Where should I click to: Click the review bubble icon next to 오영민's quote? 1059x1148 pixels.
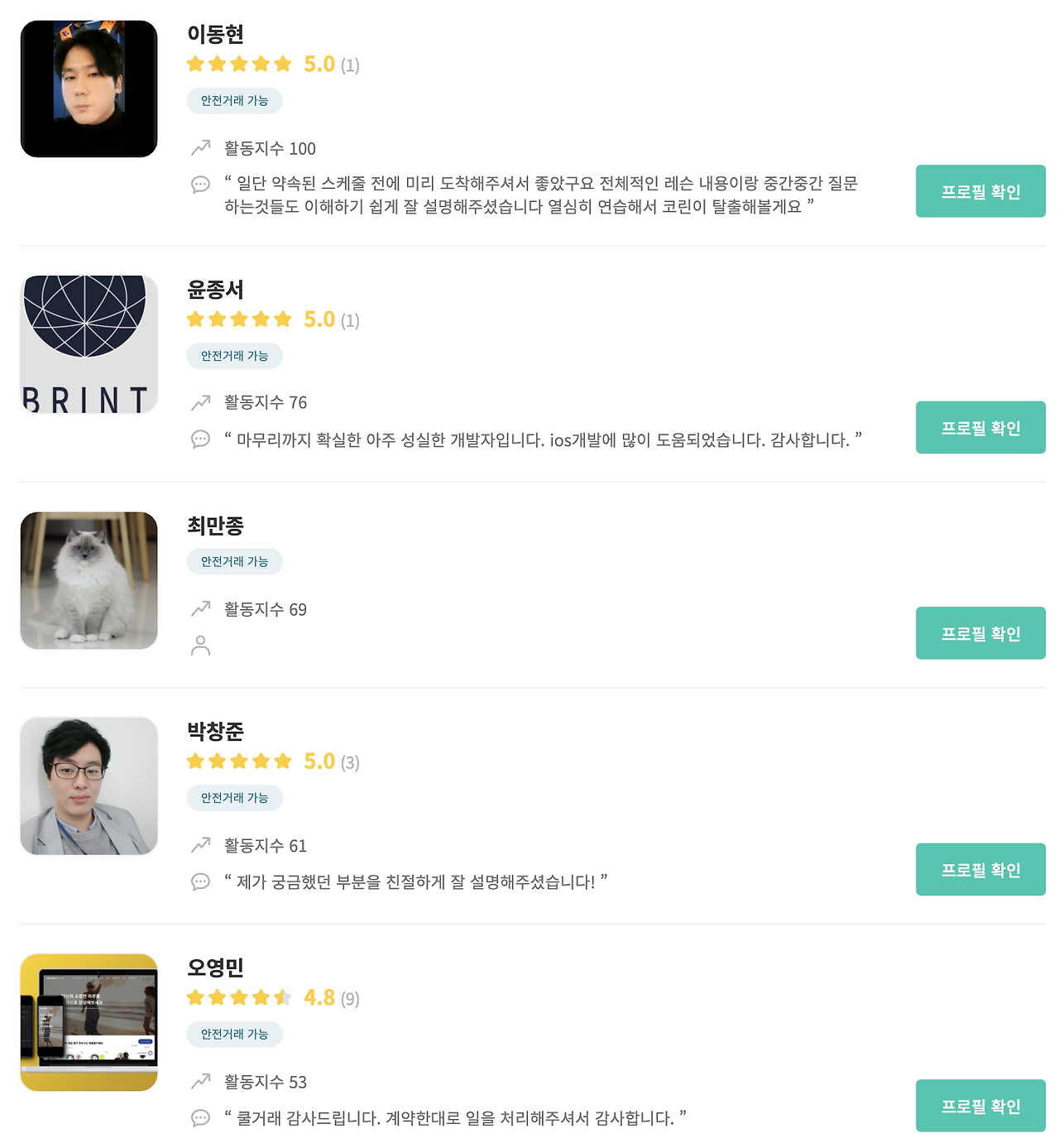(199, 1117)
